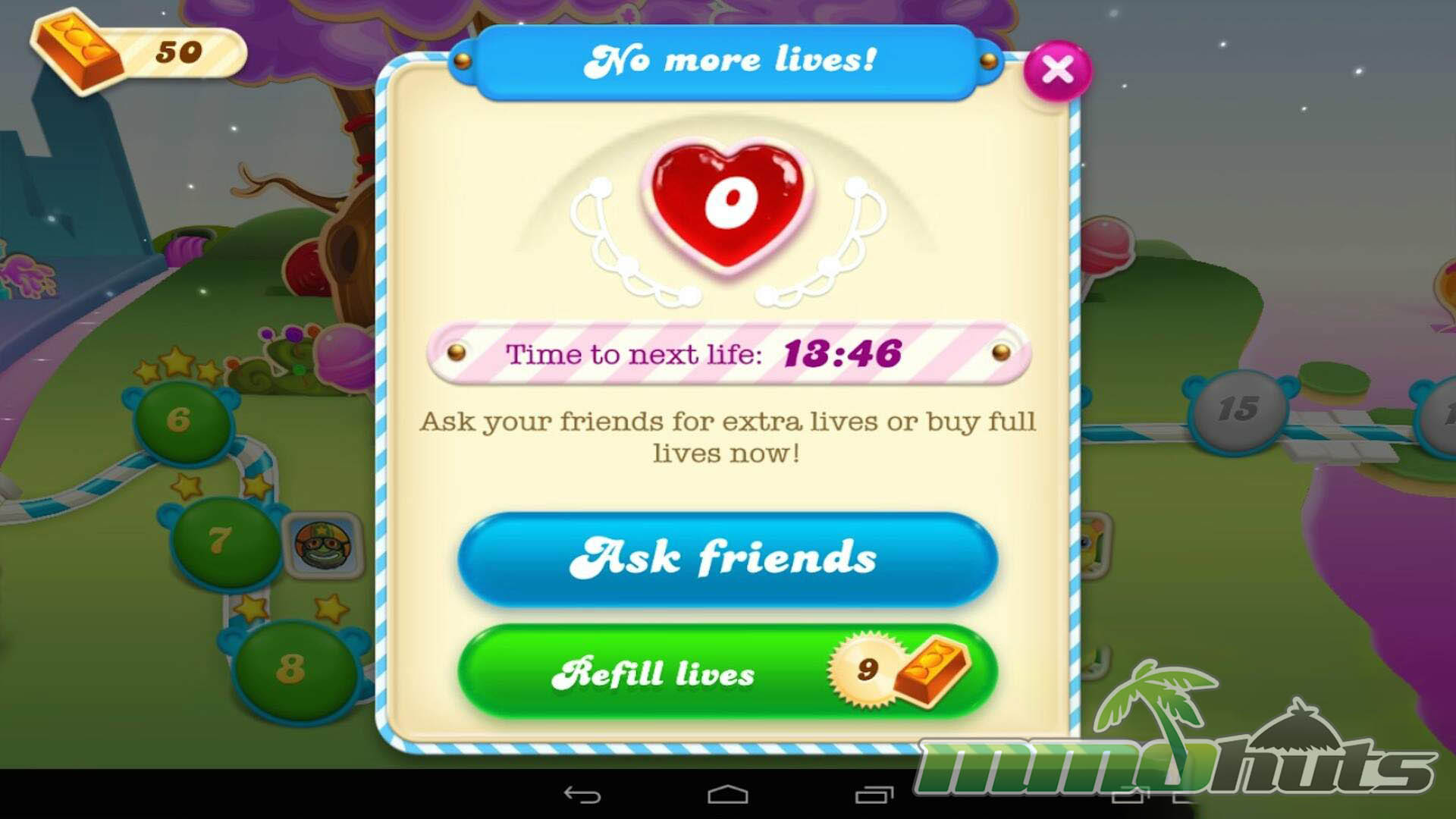
Task: Refill lives for 9 gold bars
Action: (727, 672)
